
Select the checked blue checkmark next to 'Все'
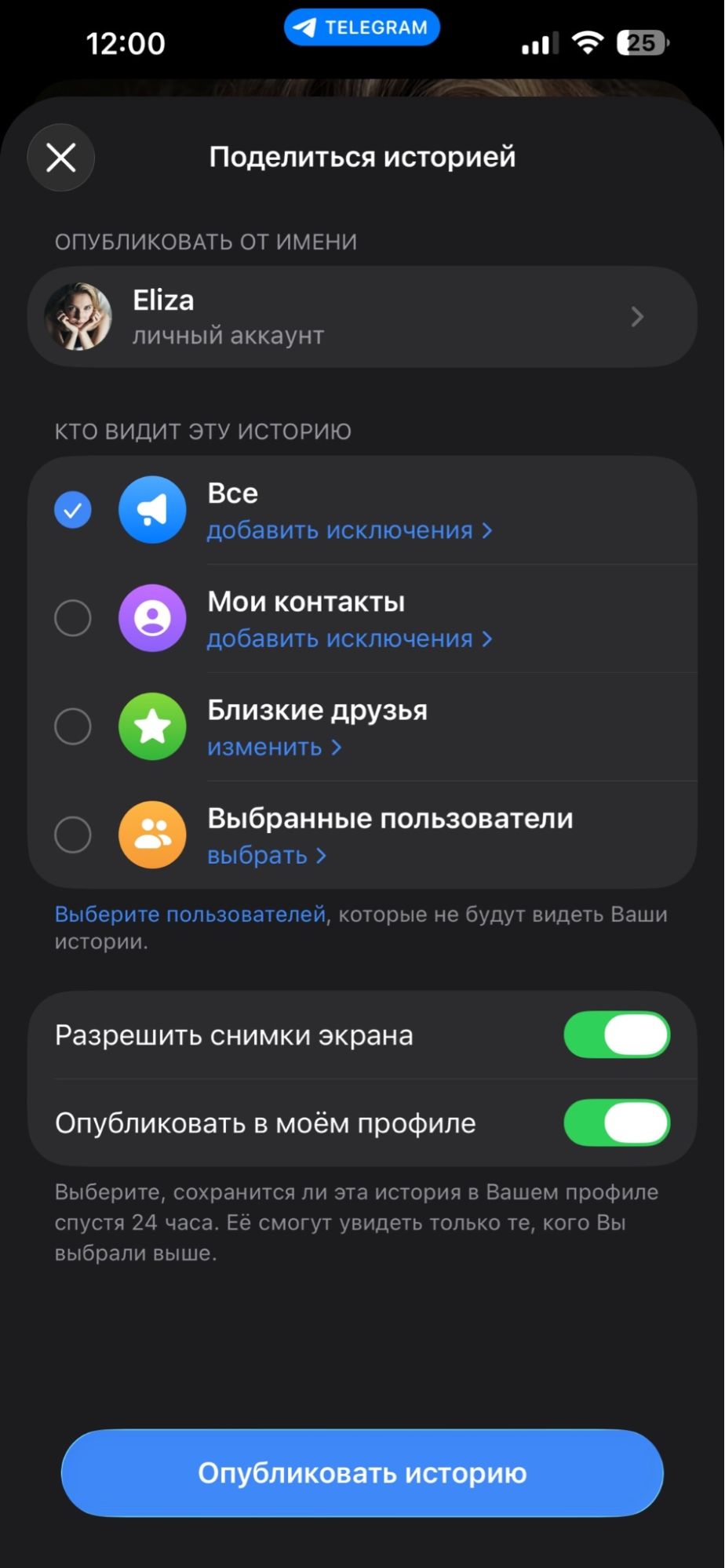point(72,509)
